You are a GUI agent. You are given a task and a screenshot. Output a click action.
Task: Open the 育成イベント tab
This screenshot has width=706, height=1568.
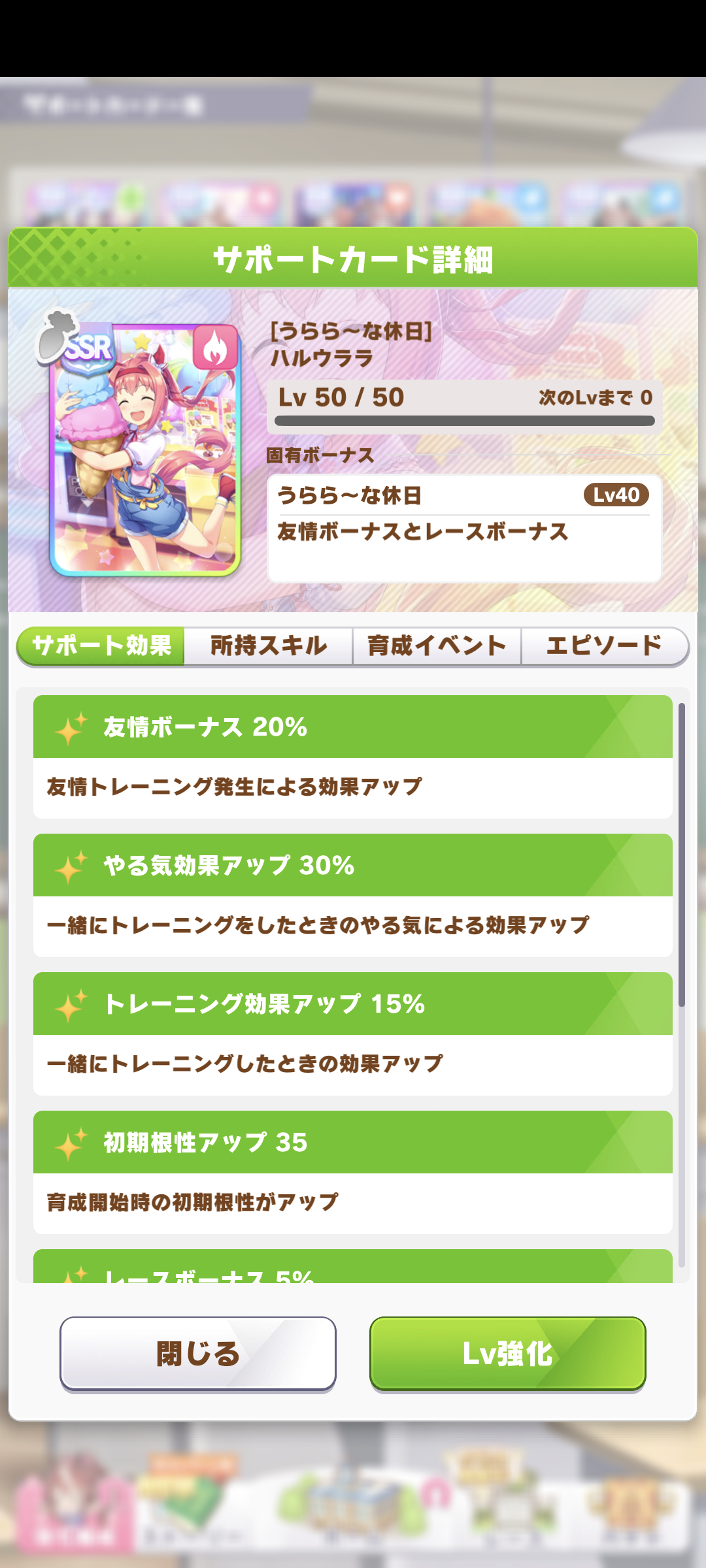[x=437, y=646]
